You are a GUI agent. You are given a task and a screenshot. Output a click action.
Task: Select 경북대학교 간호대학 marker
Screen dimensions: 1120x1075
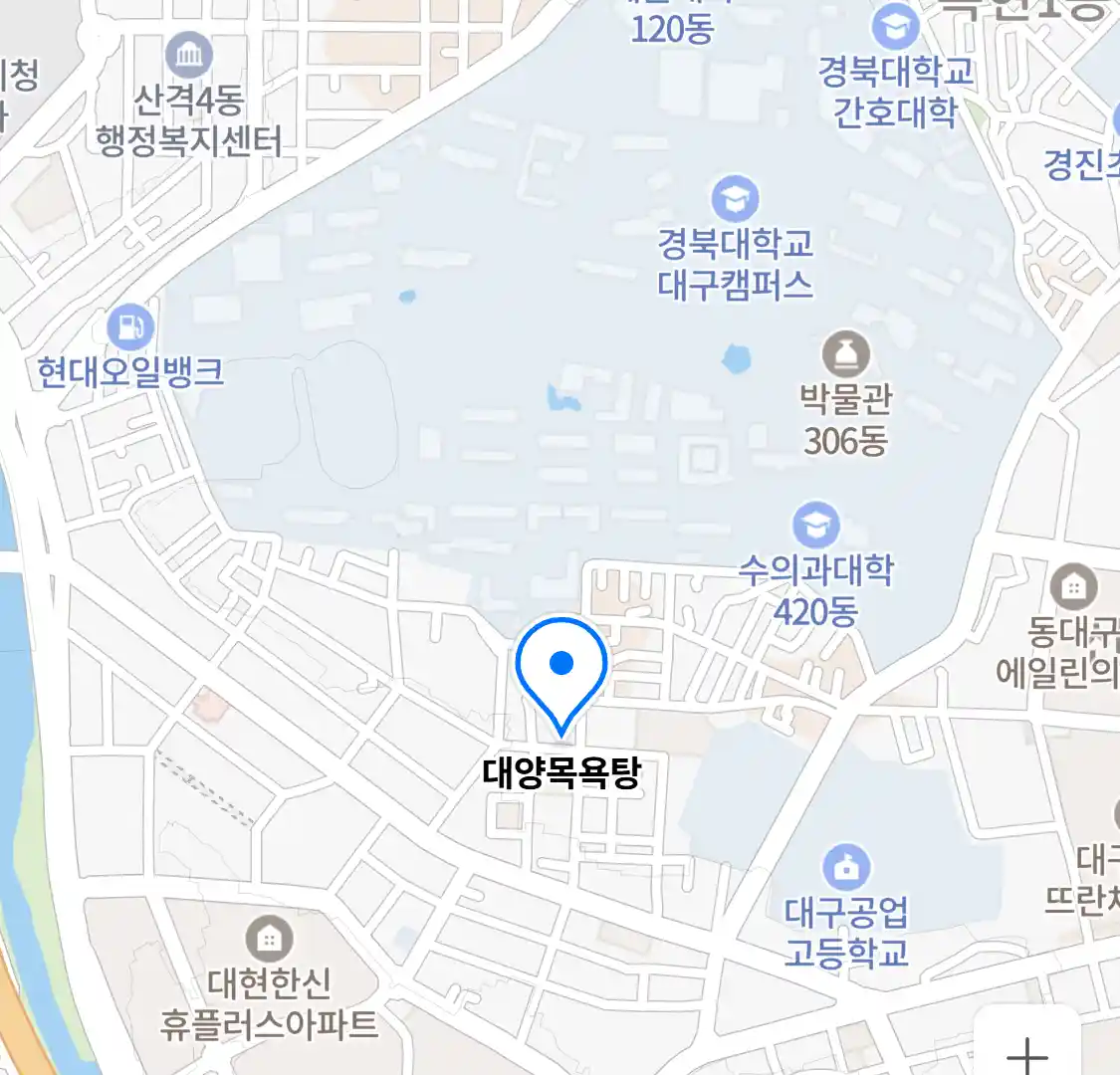pyautogui.click(x=894, y=27)
